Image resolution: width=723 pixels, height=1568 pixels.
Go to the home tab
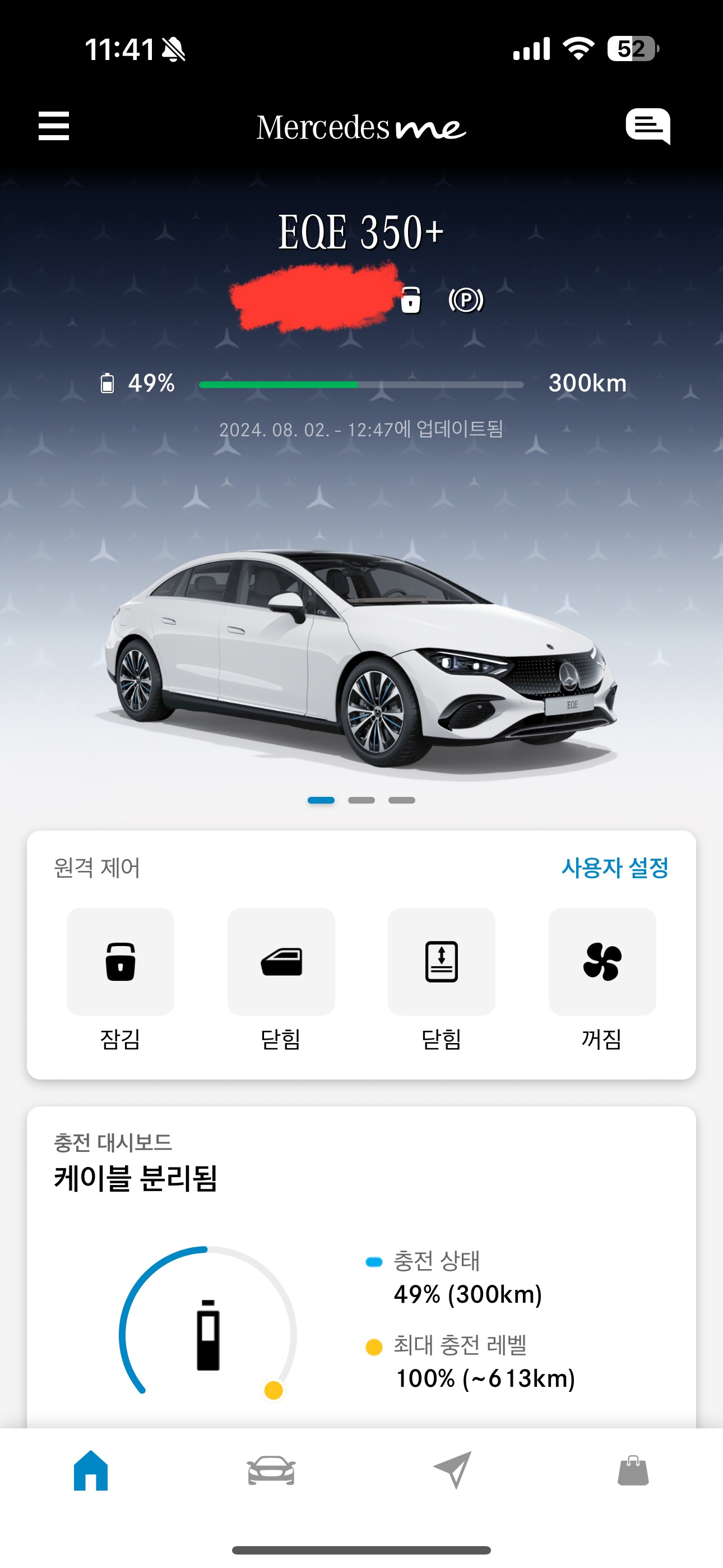pyautogui.click(x=91, y=1470)
